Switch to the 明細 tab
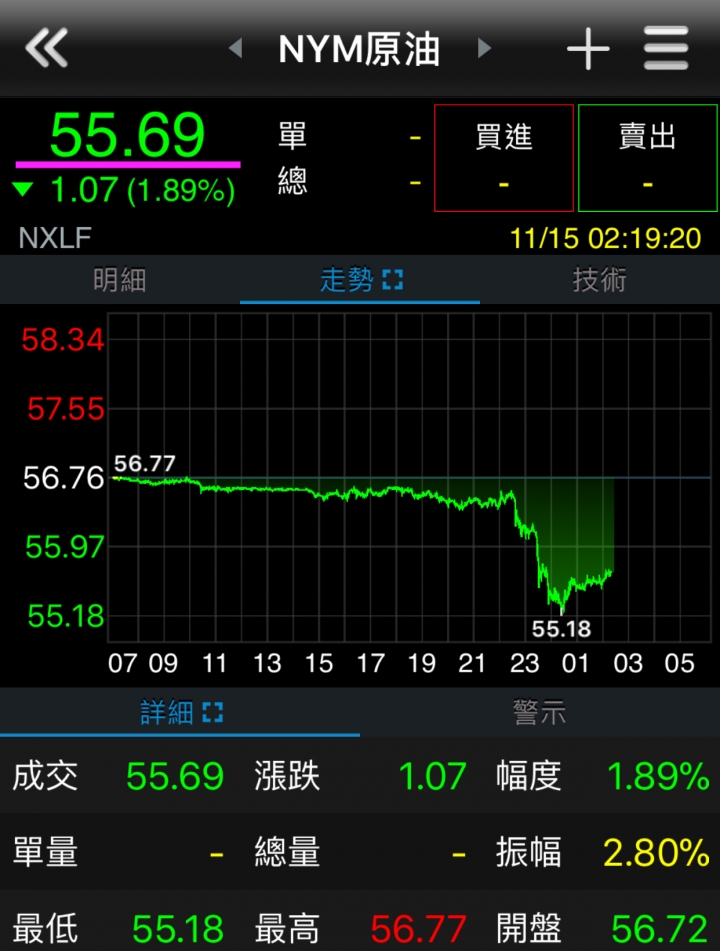Viewport: 720px width, 951px height. 120,280
